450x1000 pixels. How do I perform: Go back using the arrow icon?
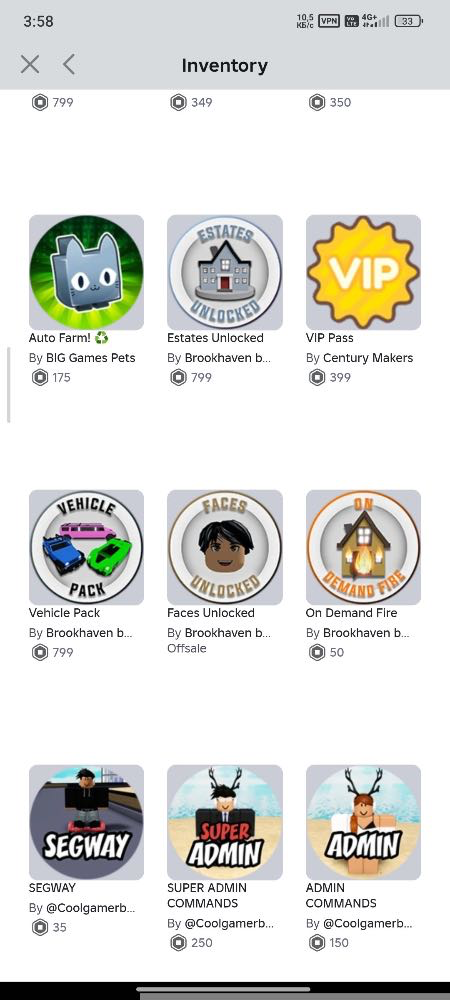tap(69, 64)
